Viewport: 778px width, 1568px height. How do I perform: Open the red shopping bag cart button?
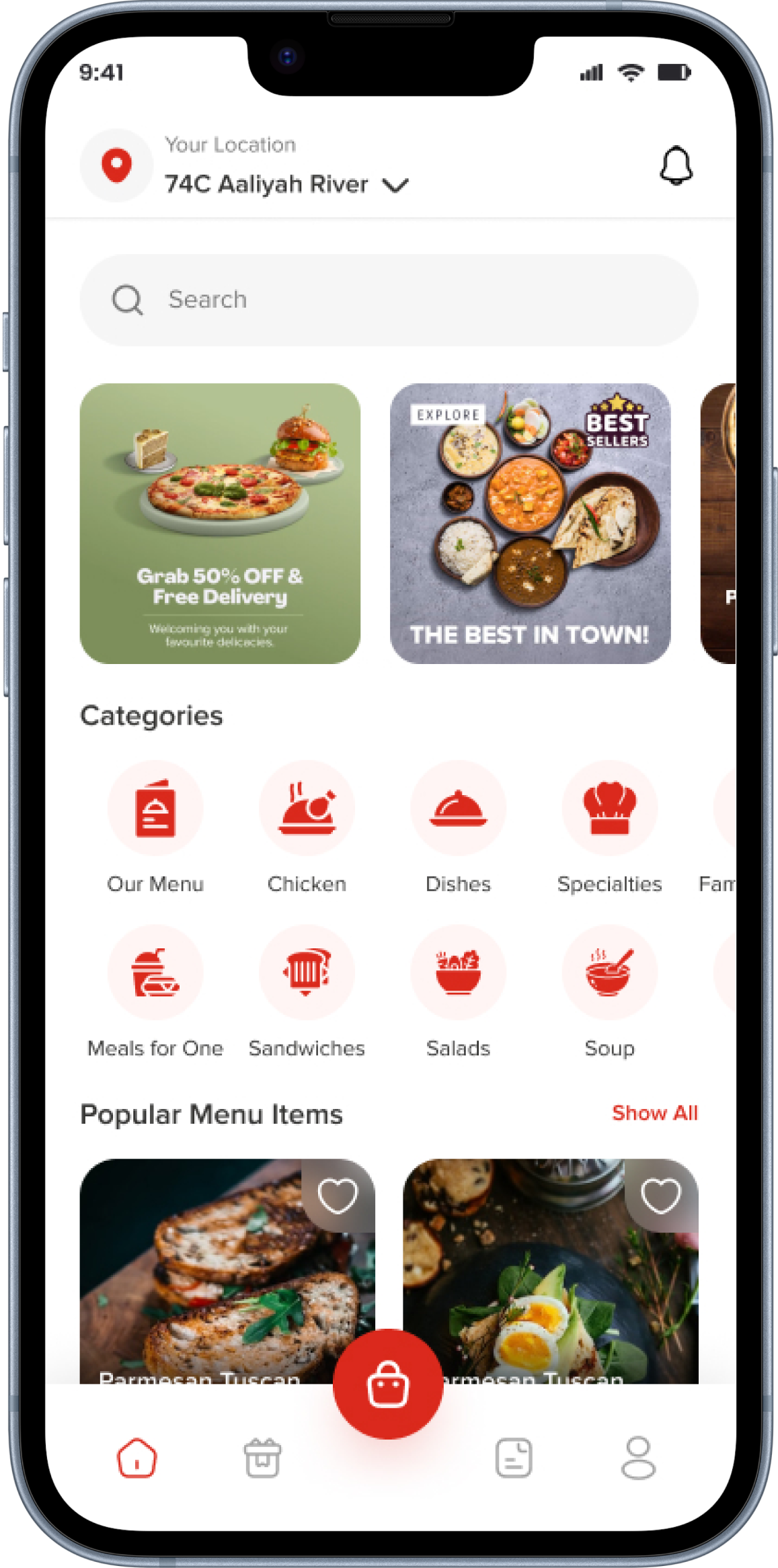(388, 1384)
